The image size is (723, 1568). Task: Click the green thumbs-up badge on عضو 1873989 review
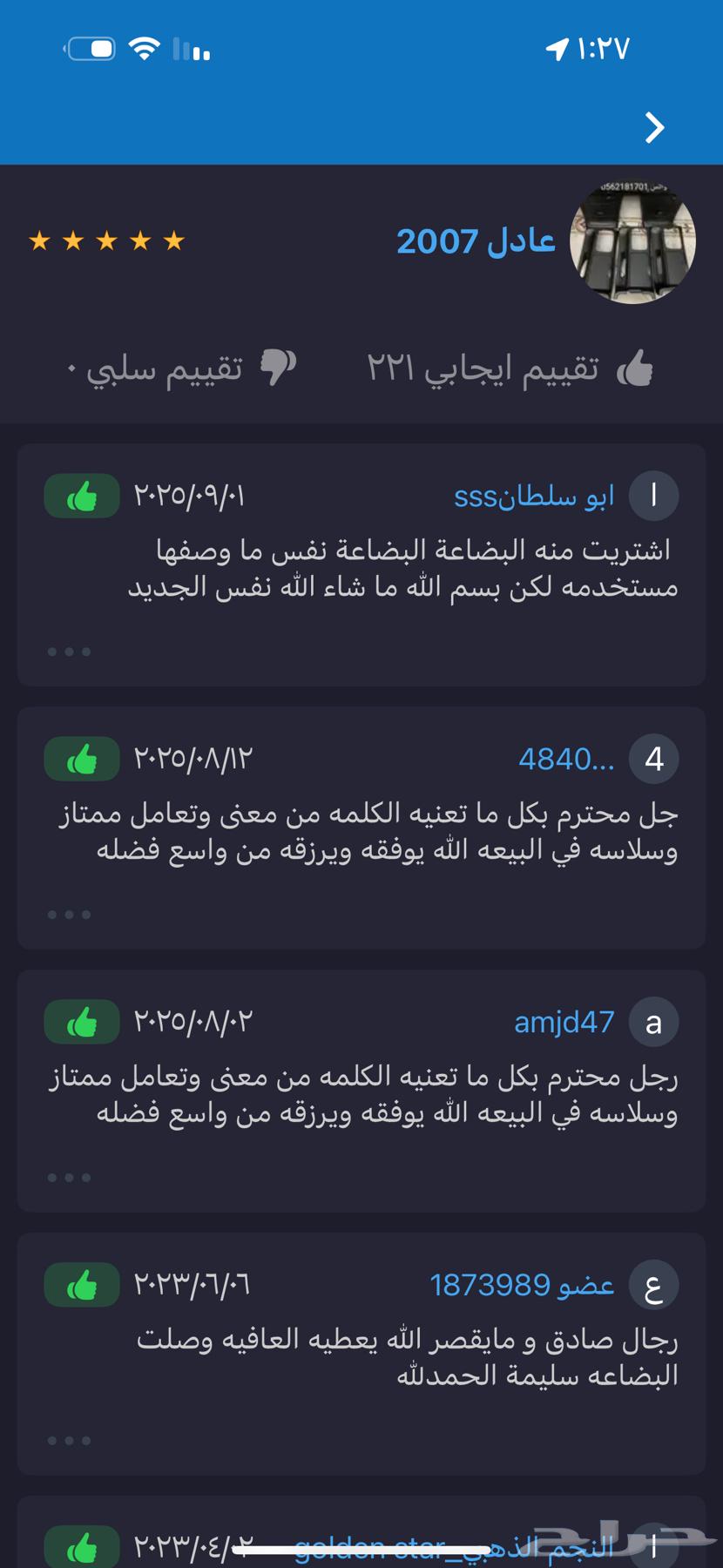pos(81,1284)
